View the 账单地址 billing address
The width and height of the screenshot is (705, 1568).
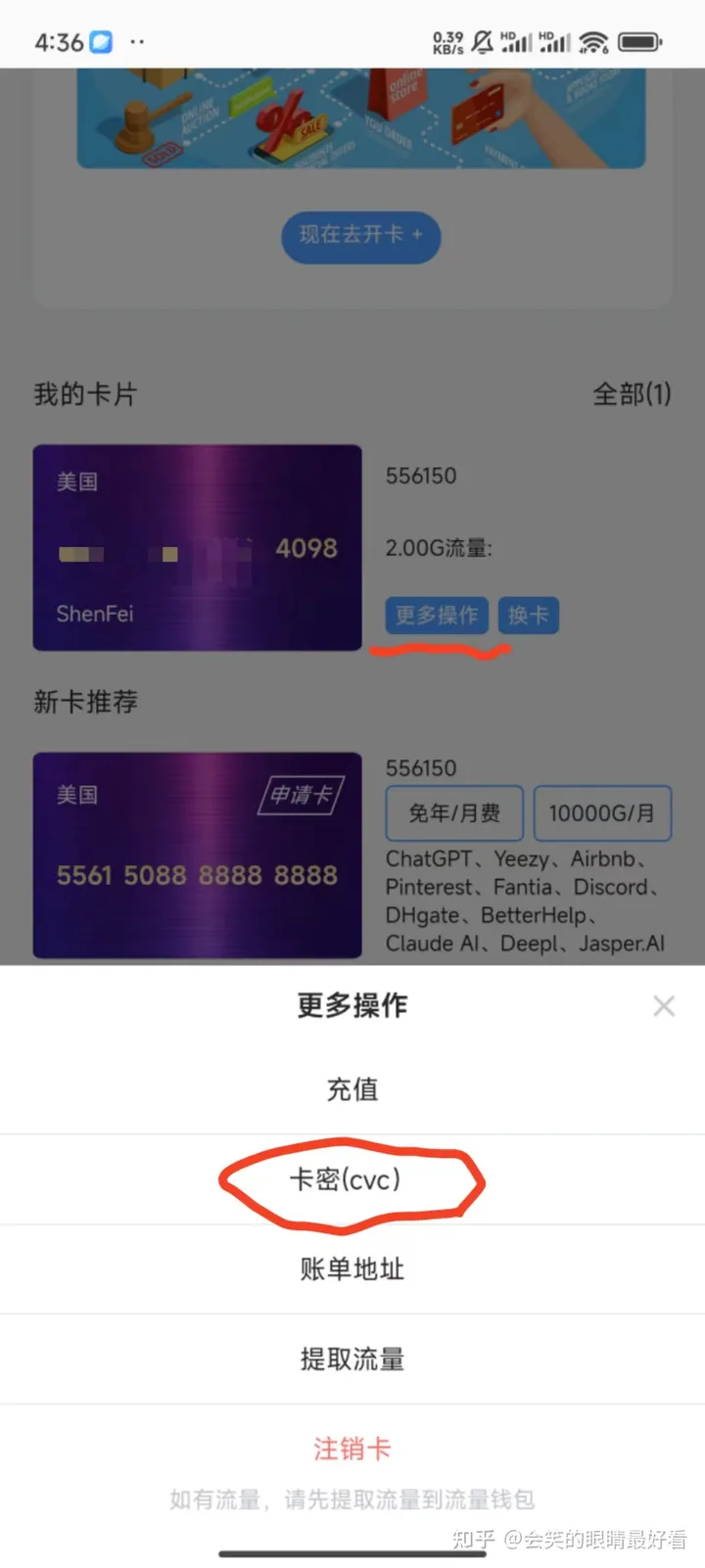352,1269
